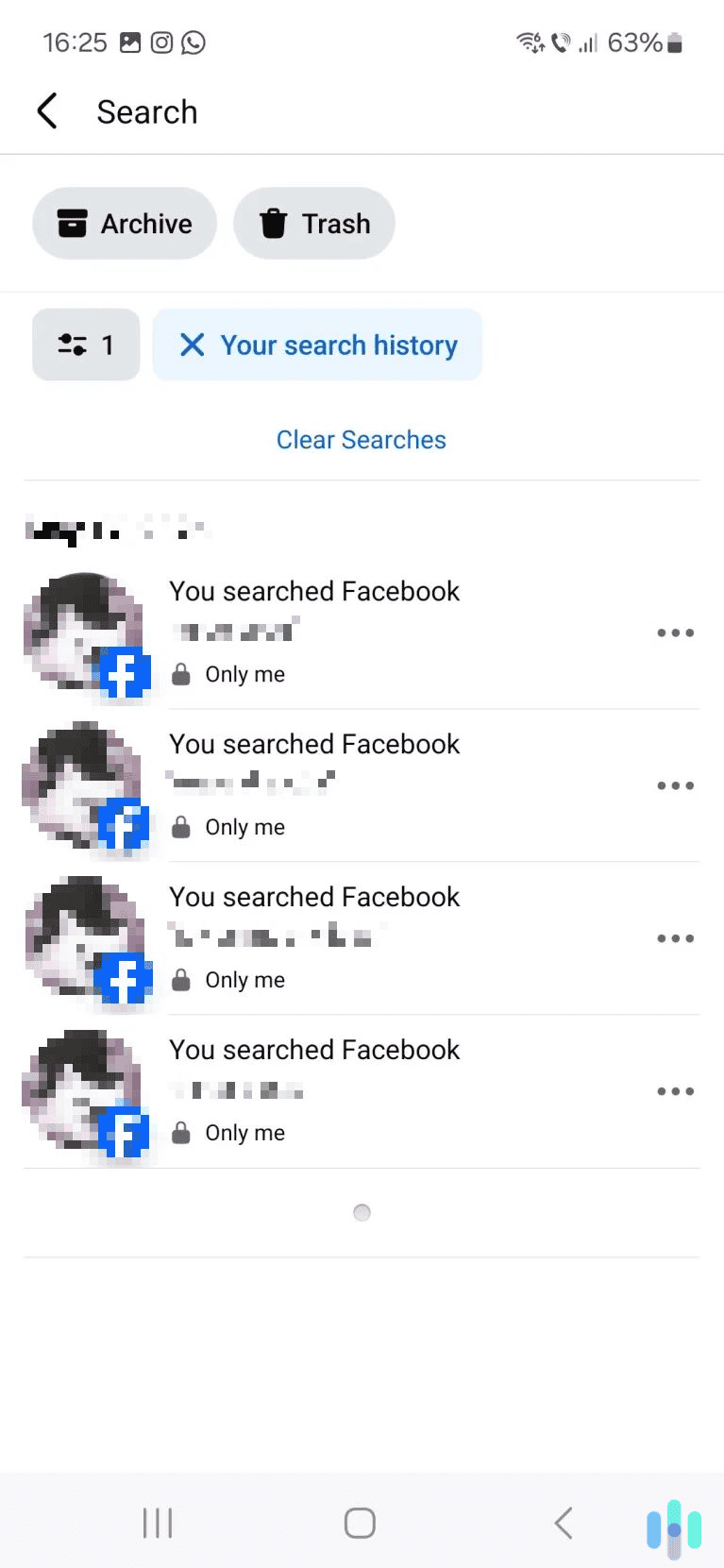Tap the filter chip showing 1
Screen dimensions: 724x1568
(85, 345)
